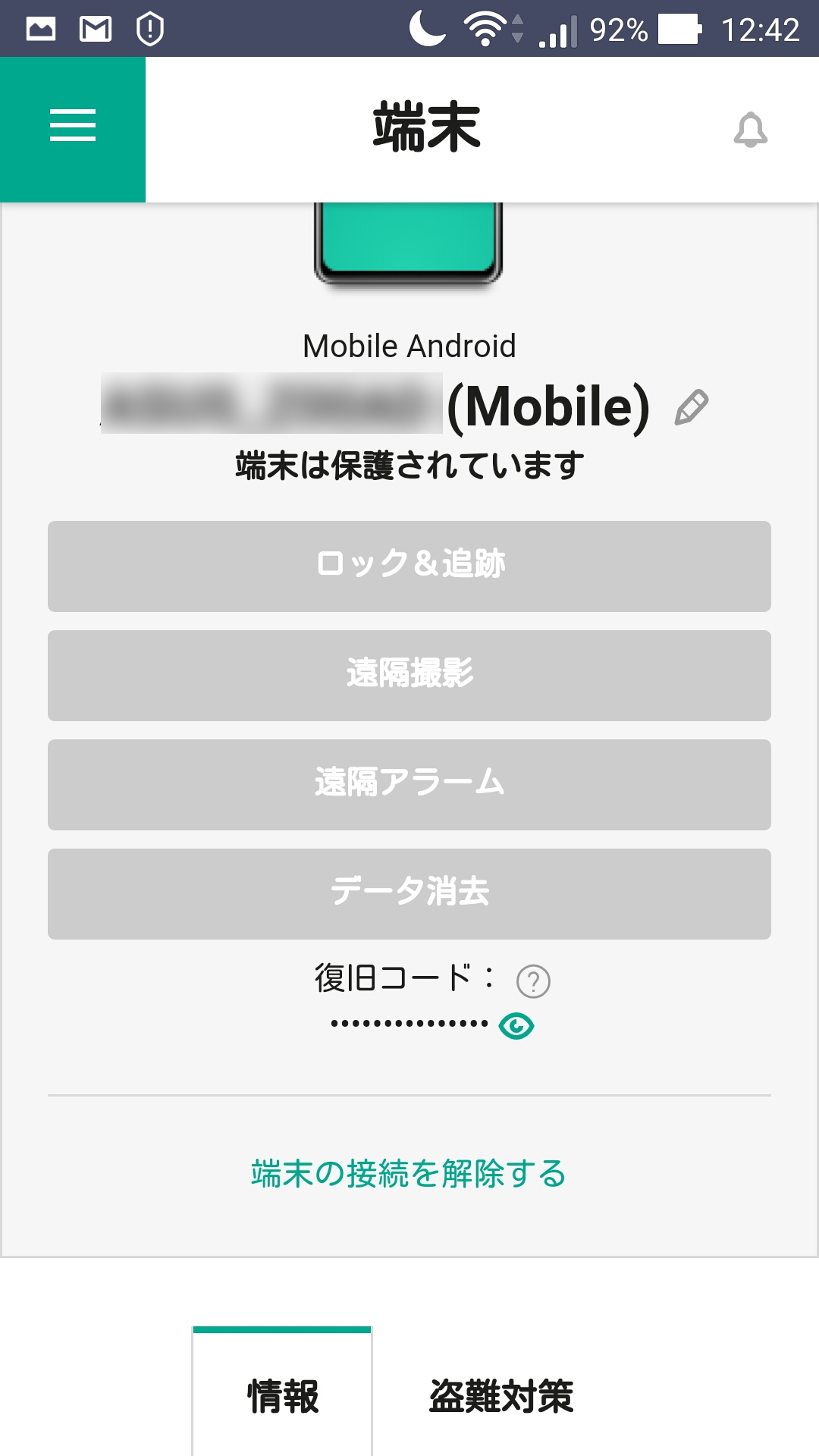Image resolution: width=819 pixels, height=1456 pixels.
Task: Reveal the hidden recovery code
Action: 516,1026
